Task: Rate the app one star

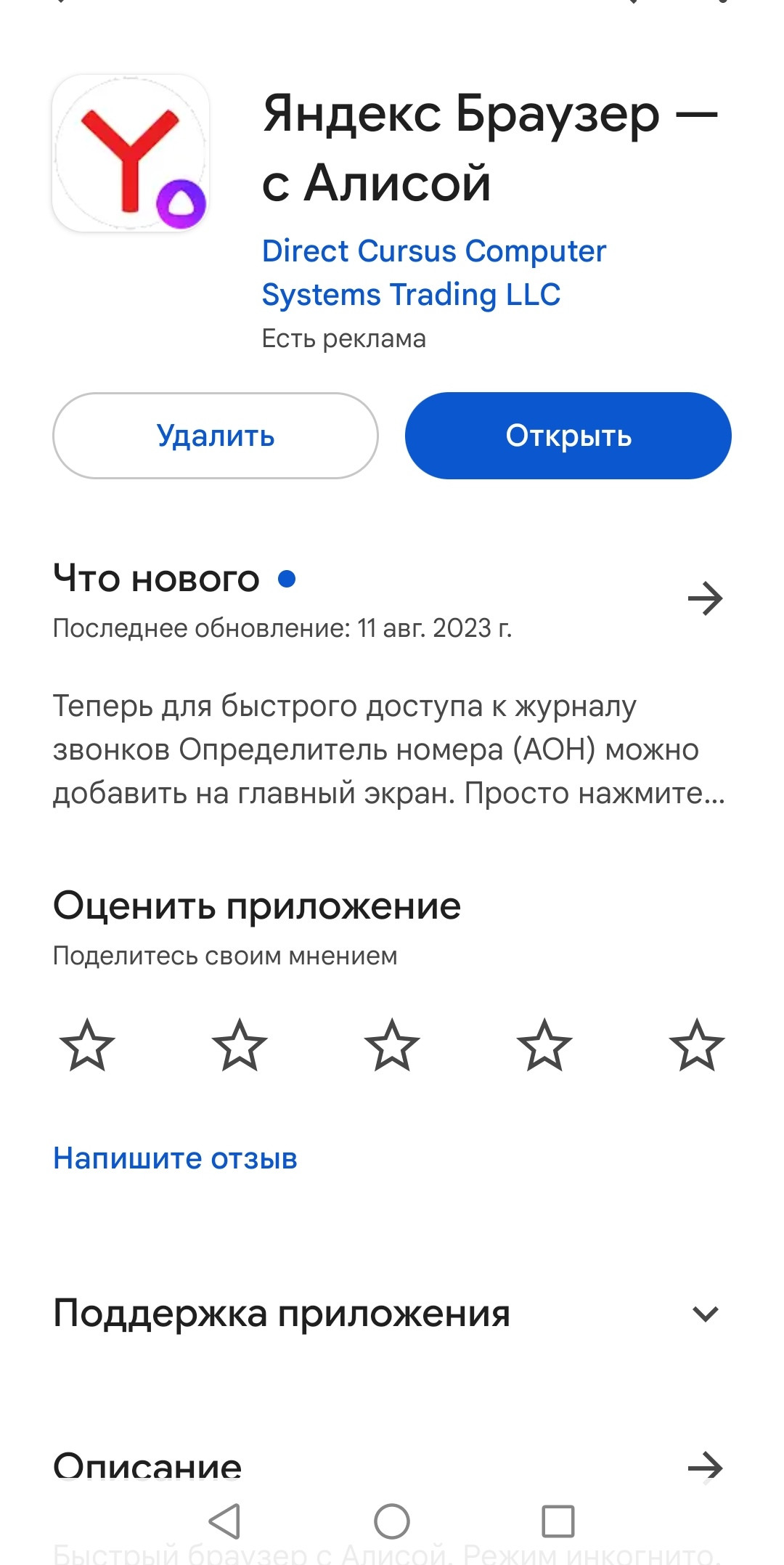Action: 87,1046
